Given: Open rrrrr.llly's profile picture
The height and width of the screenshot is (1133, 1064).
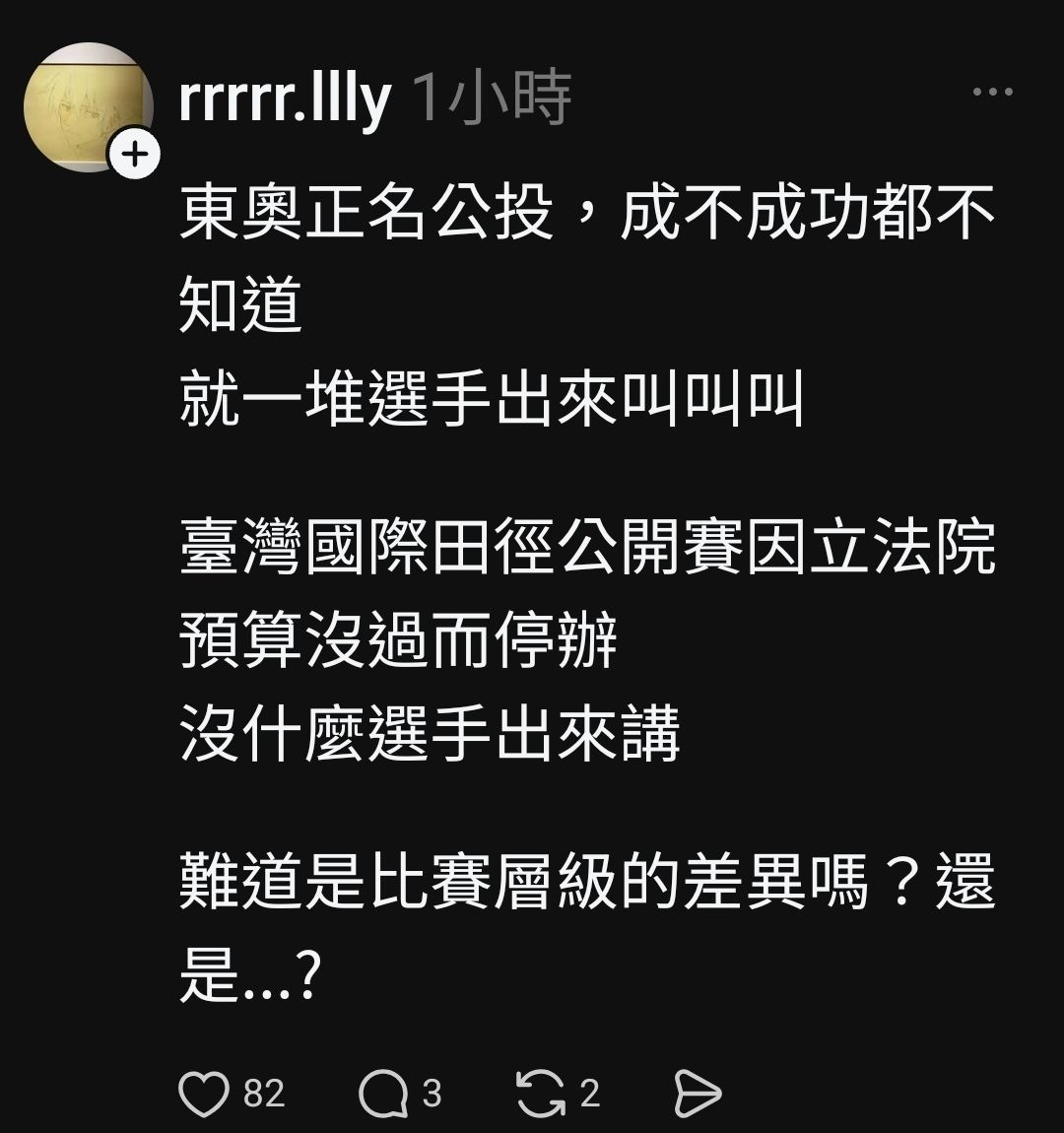Looking at the screenshot, I should tap(87, 106).
